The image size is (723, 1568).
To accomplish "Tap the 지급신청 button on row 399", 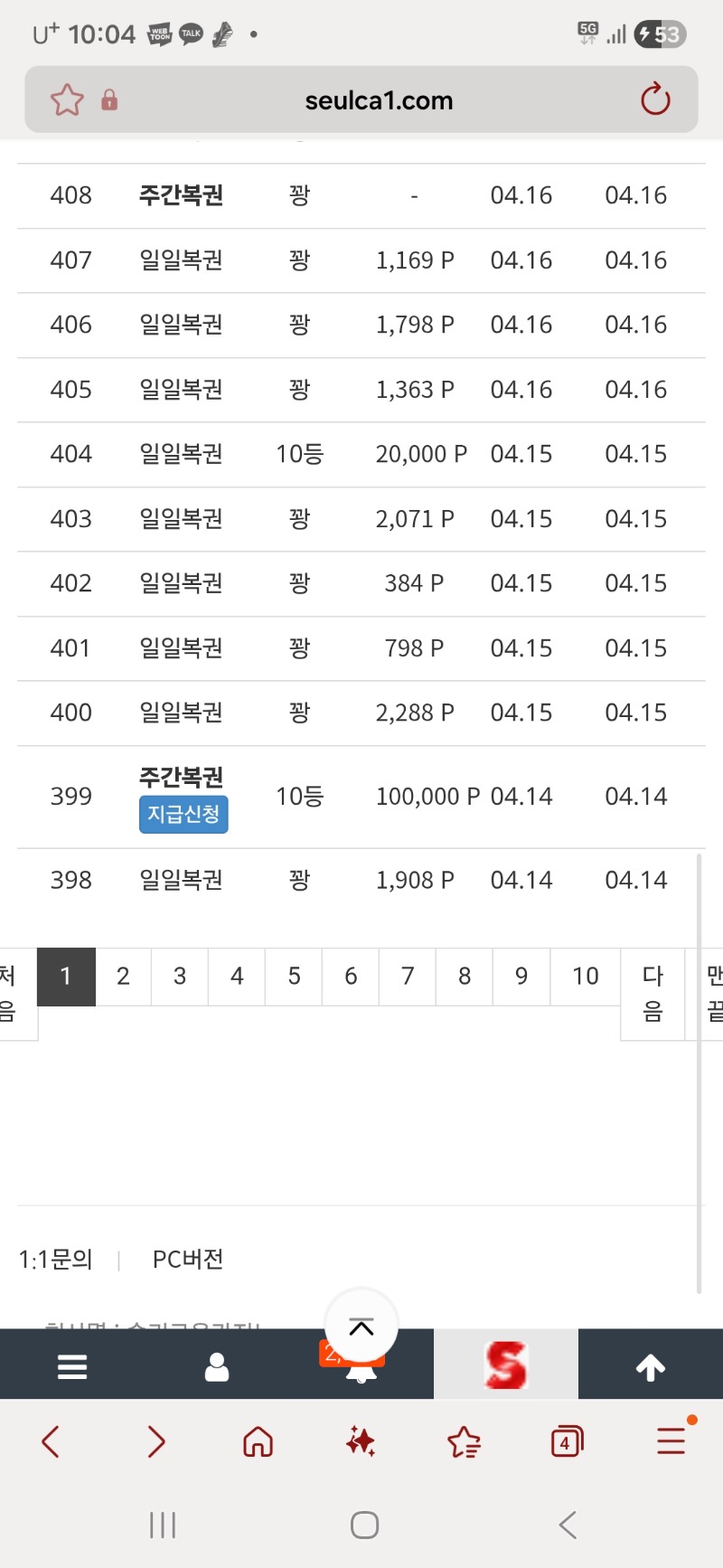I will pyautogui.click(x=183, y=814).
